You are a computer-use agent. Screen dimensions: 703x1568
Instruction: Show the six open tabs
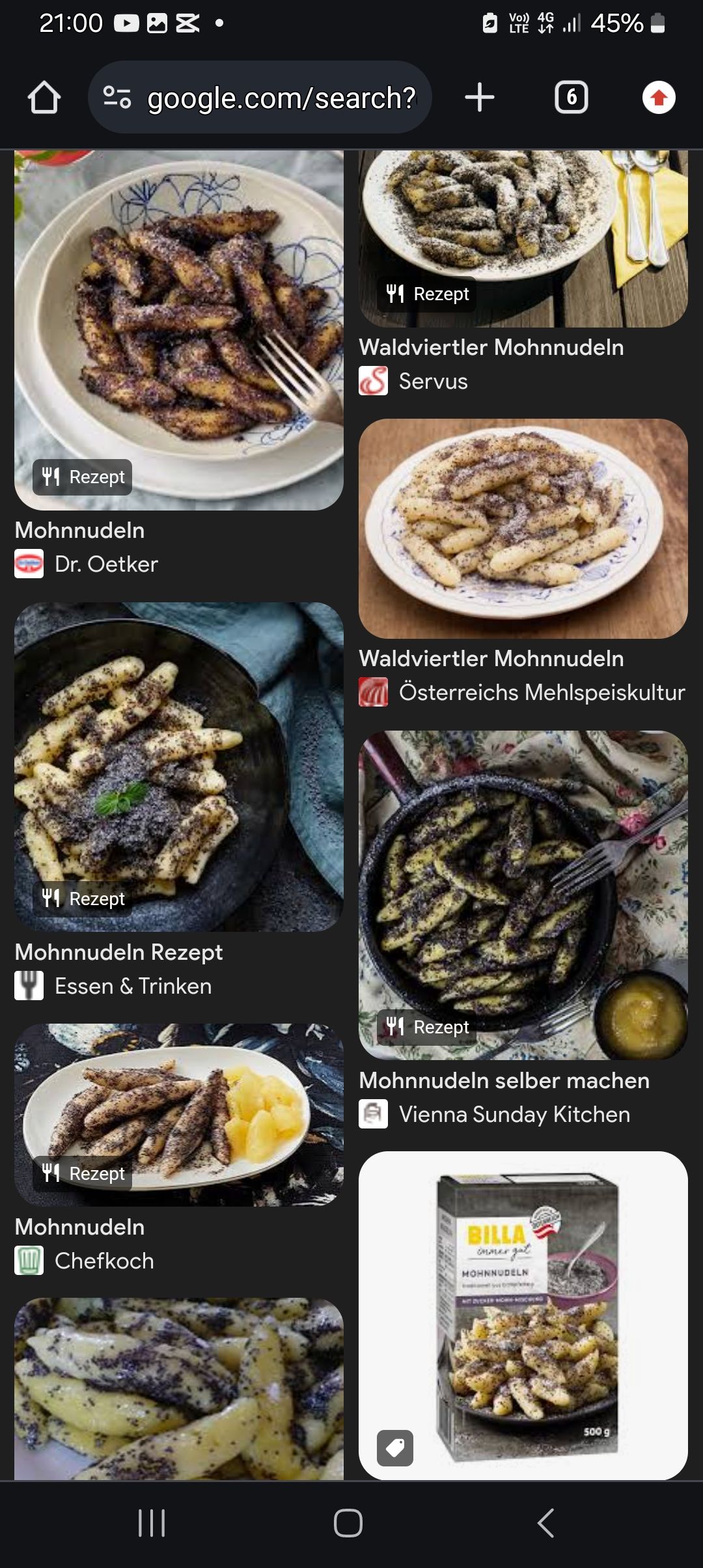click(571, 98)
